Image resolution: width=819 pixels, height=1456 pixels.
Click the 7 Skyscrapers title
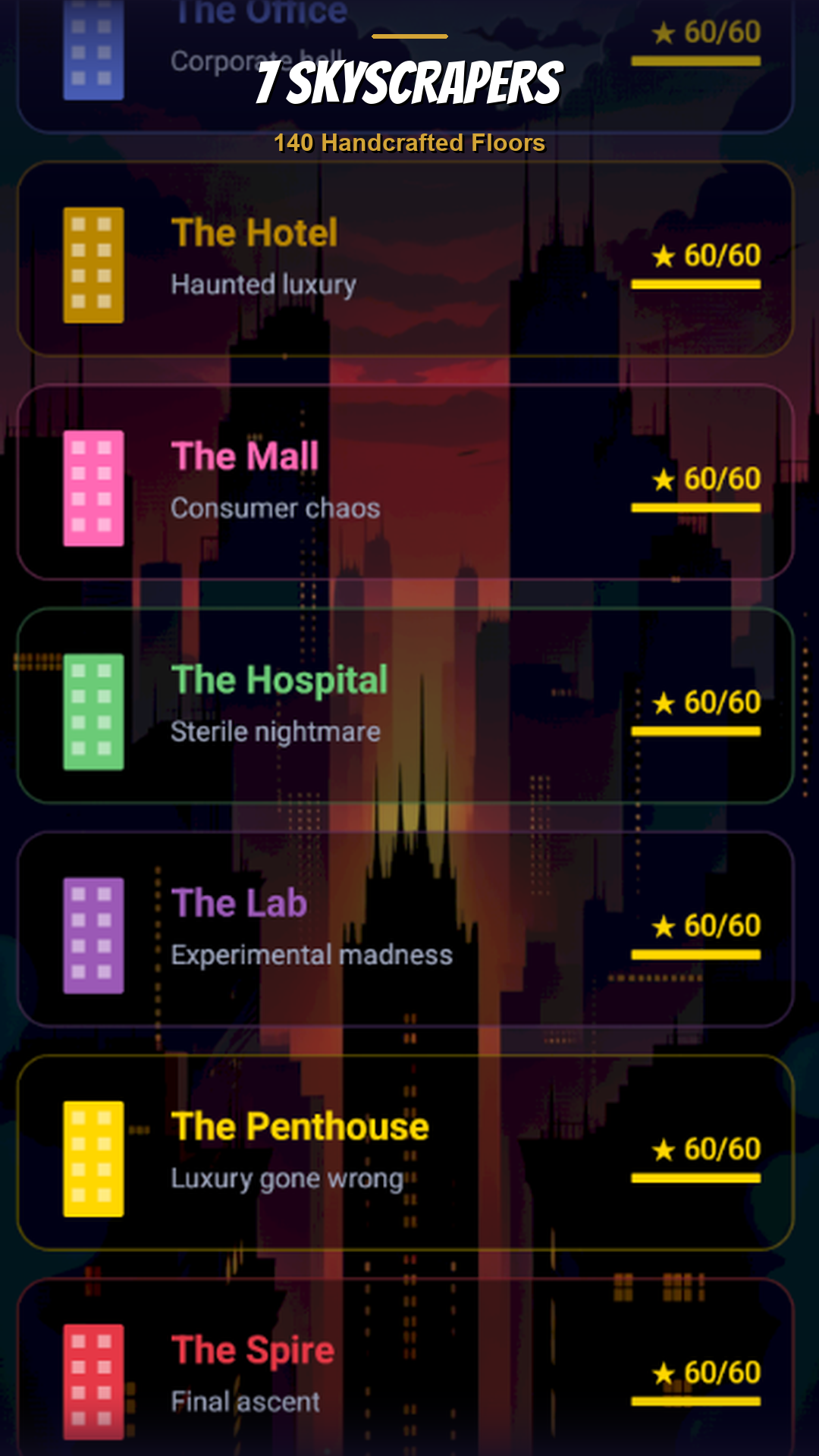[409, 83]
